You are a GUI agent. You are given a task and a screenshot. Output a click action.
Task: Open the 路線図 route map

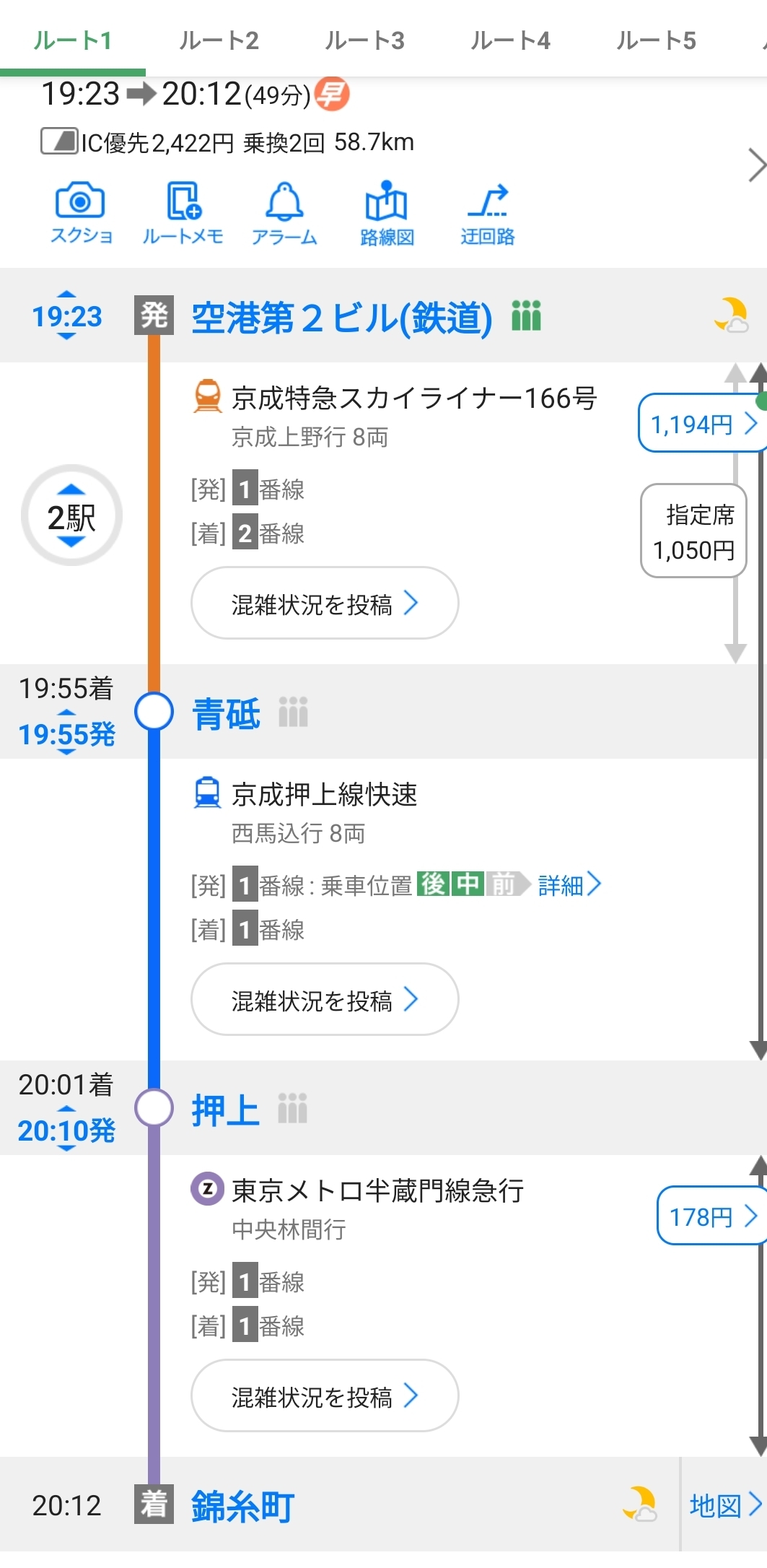[x=387, y=214]
